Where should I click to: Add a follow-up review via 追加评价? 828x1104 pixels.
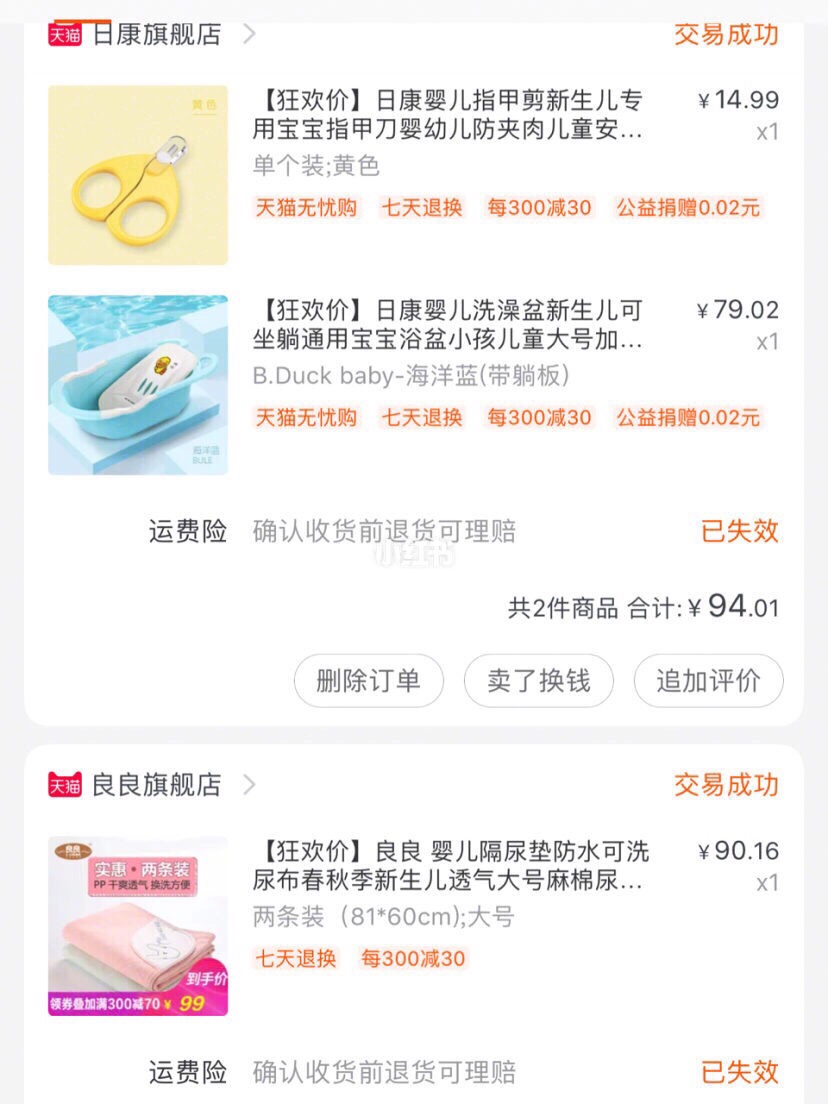pos(708,681)
